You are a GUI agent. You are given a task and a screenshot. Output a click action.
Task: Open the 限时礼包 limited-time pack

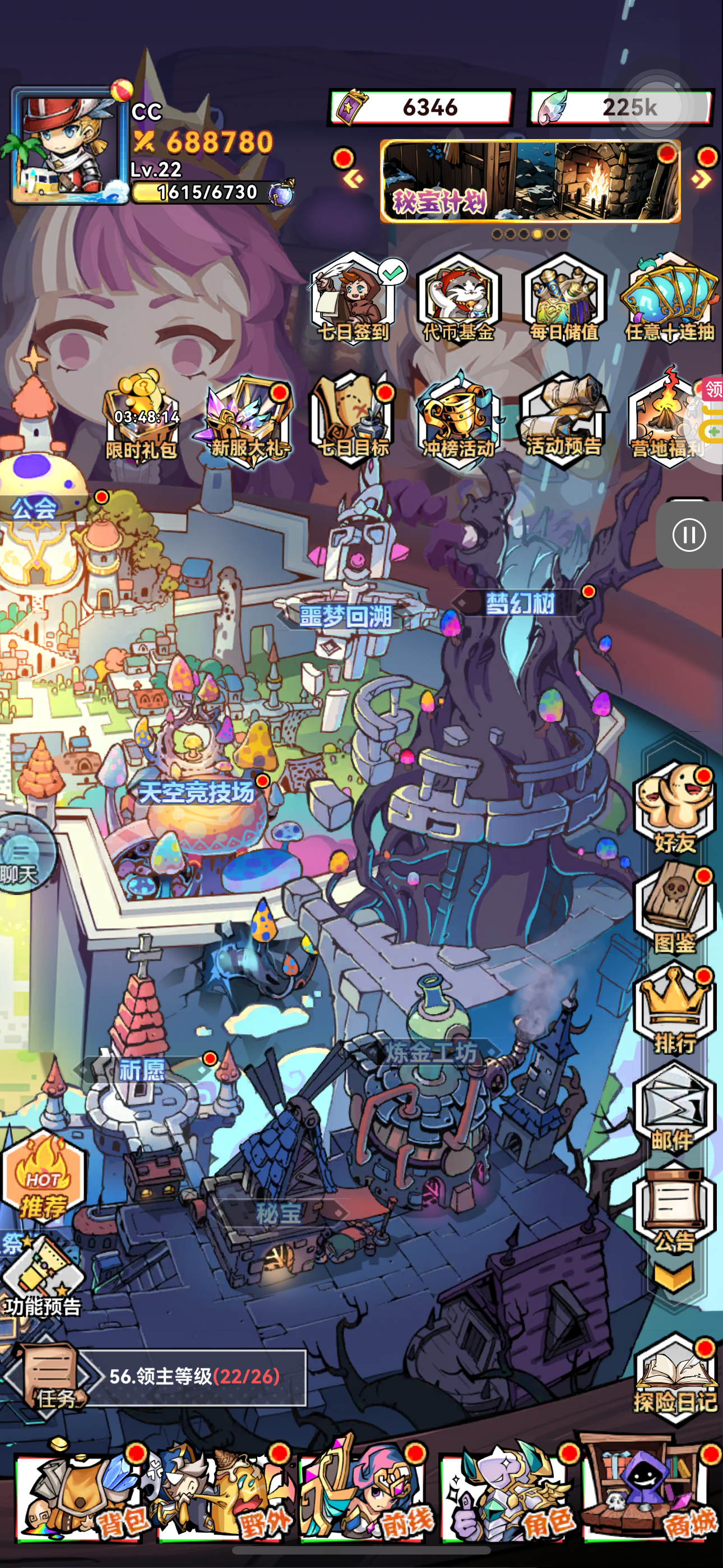click(142, 420)
